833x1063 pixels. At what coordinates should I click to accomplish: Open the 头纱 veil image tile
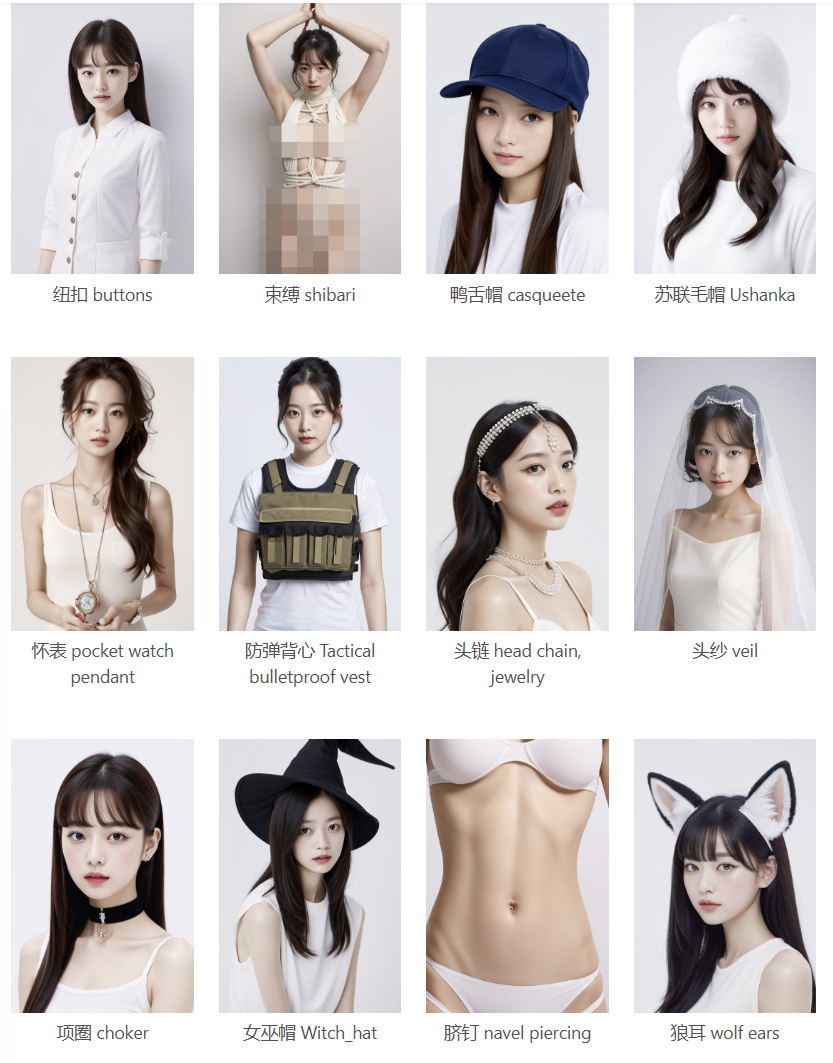(724, 494)
